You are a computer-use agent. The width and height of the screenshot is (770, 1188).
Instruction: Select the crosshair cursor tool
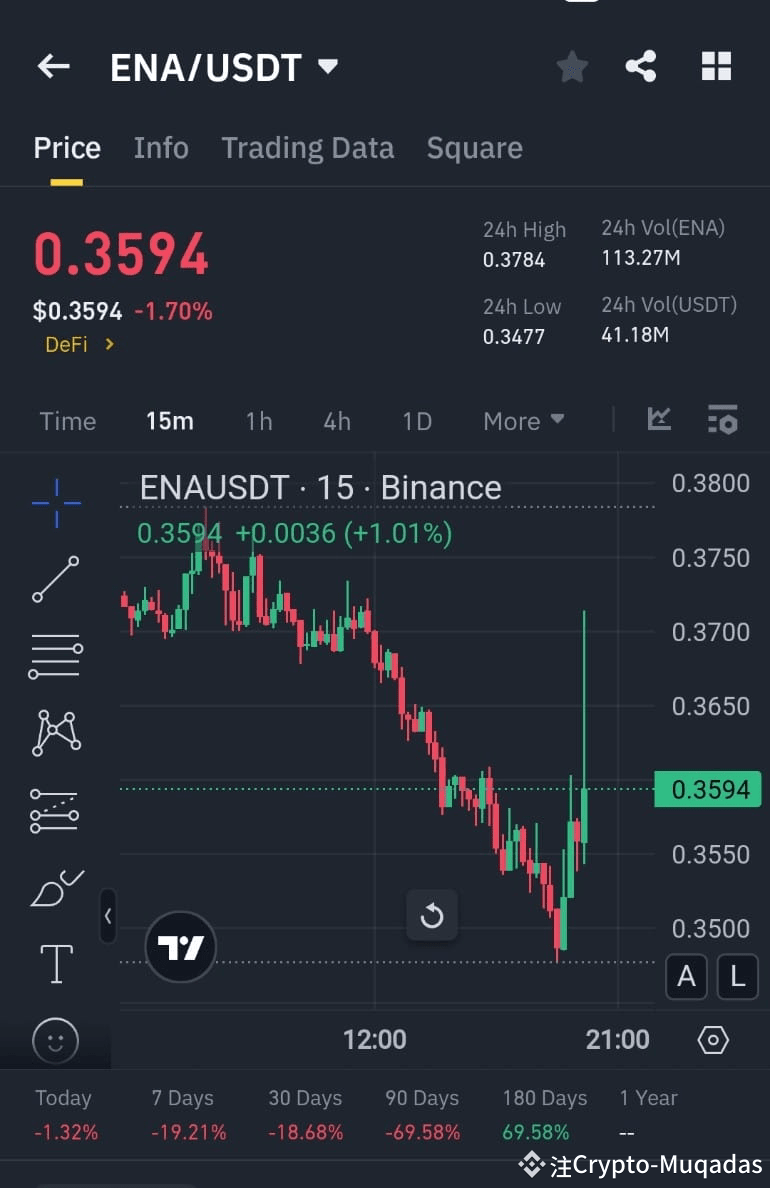click(55, 503)
